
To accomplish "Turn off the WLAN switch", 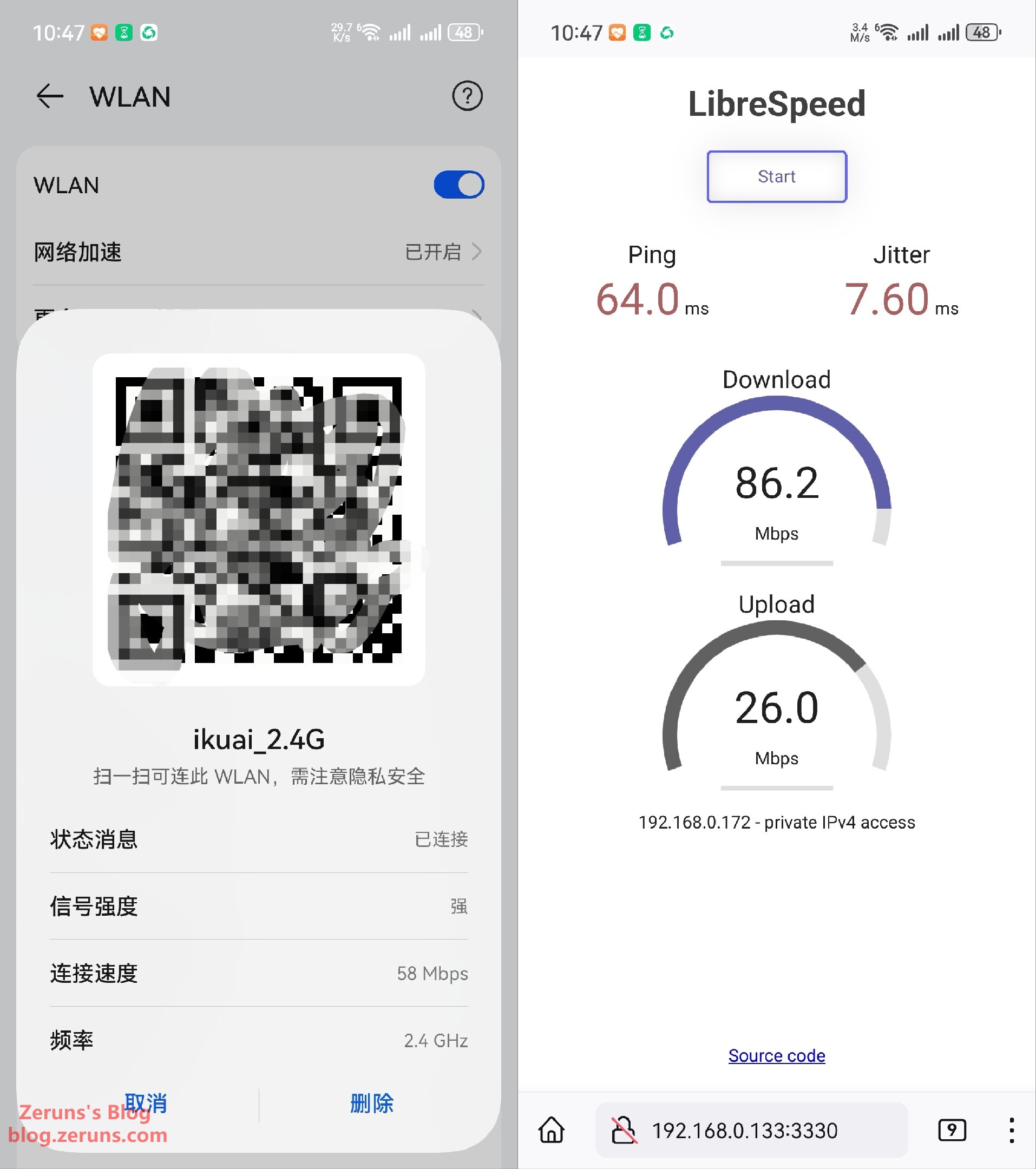I will (x=458, y=185).
